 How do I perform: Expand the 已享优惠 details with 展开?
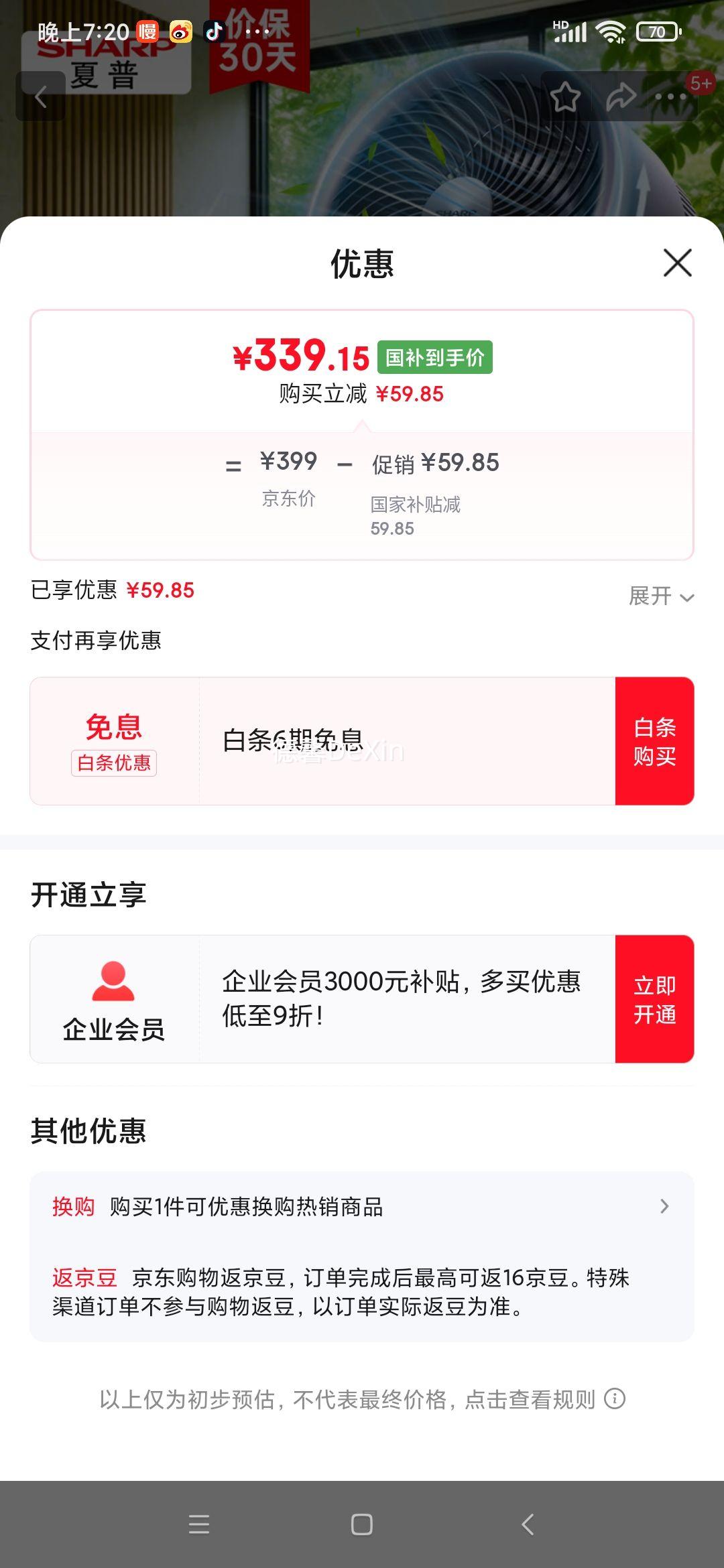tap(660, 596)
